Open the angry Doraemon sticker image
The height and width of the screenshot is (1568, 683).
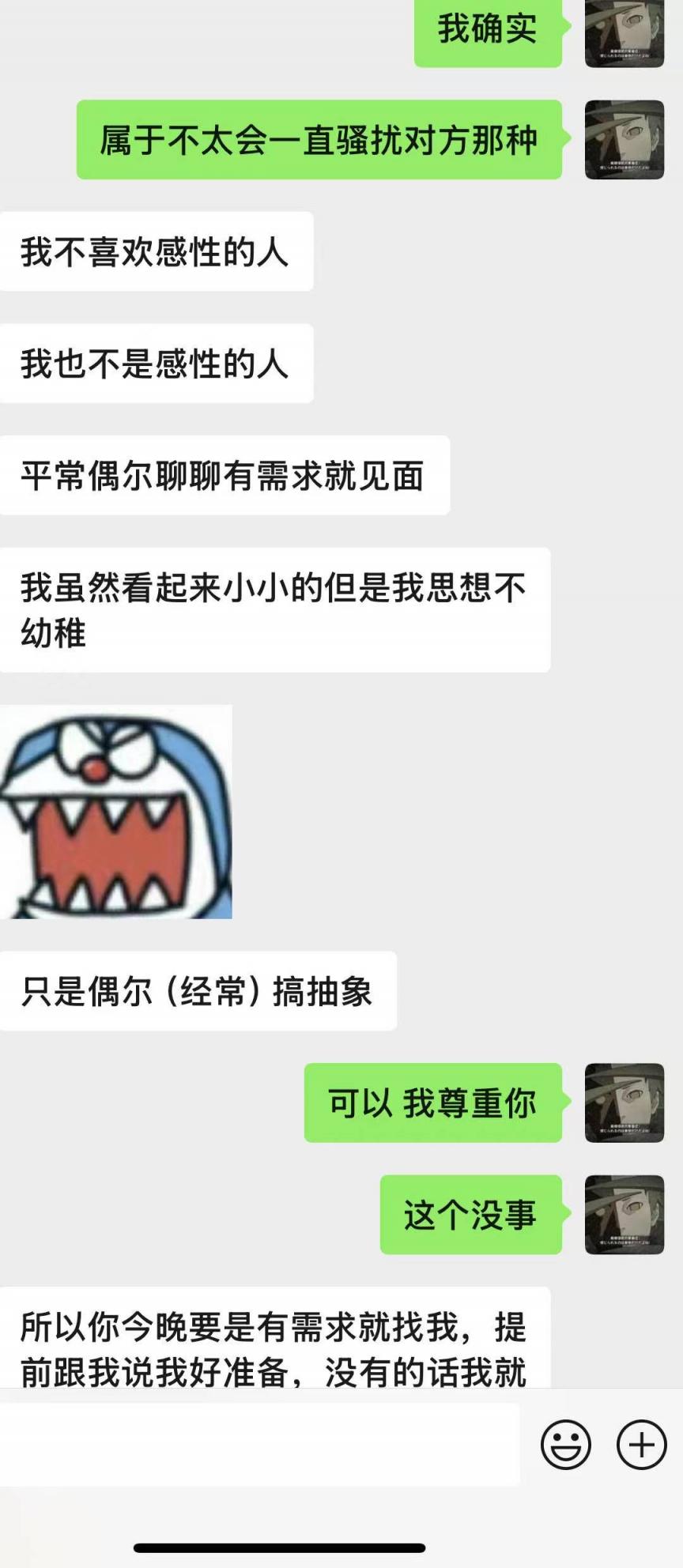coord(116,812)
